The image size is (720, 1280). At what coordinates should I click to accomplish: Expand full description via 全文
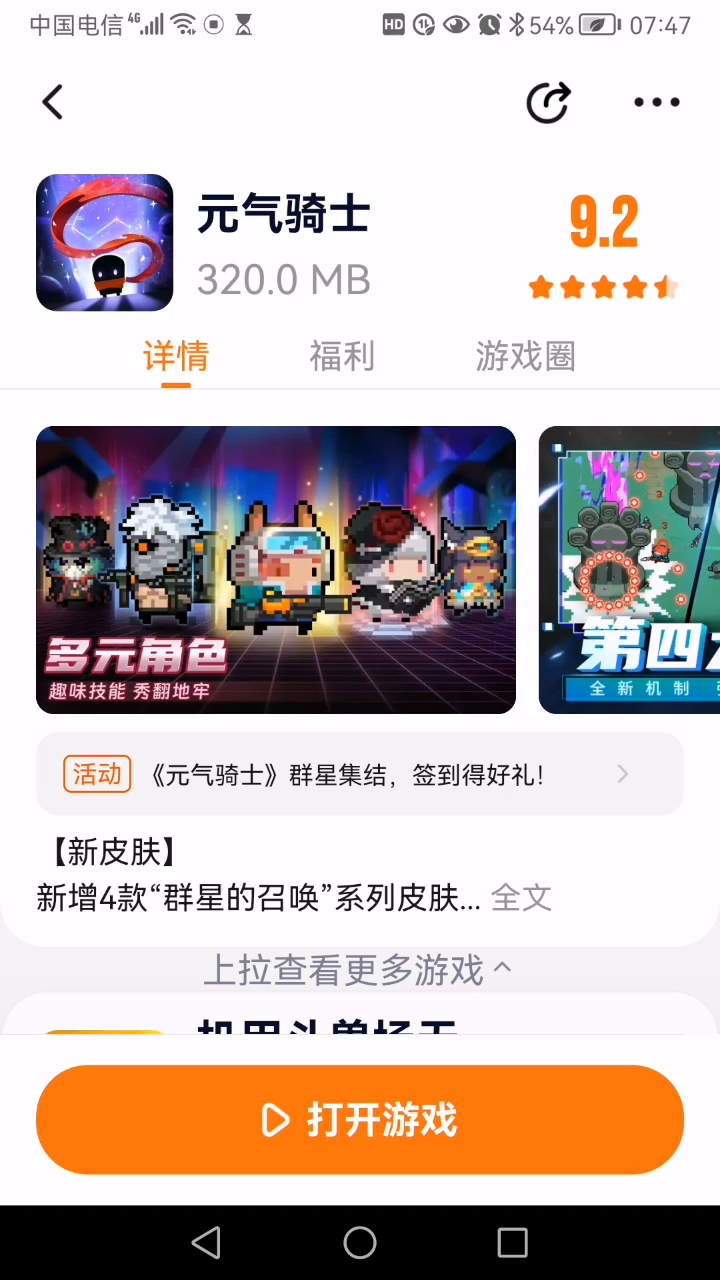click(521, 897)
